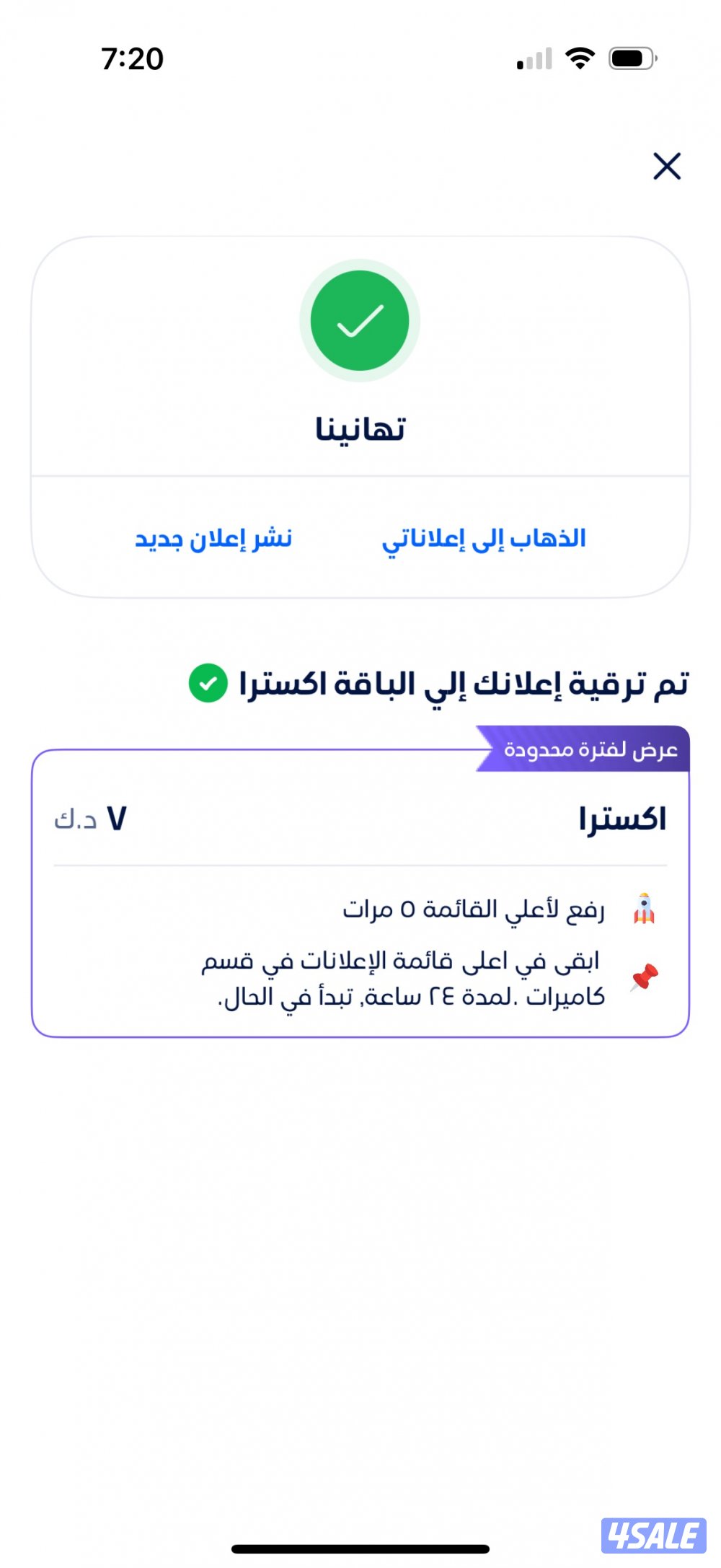The image size is (721, 1568).
Task: Close the congratulations screen with the X
Action: click(666, 166)
